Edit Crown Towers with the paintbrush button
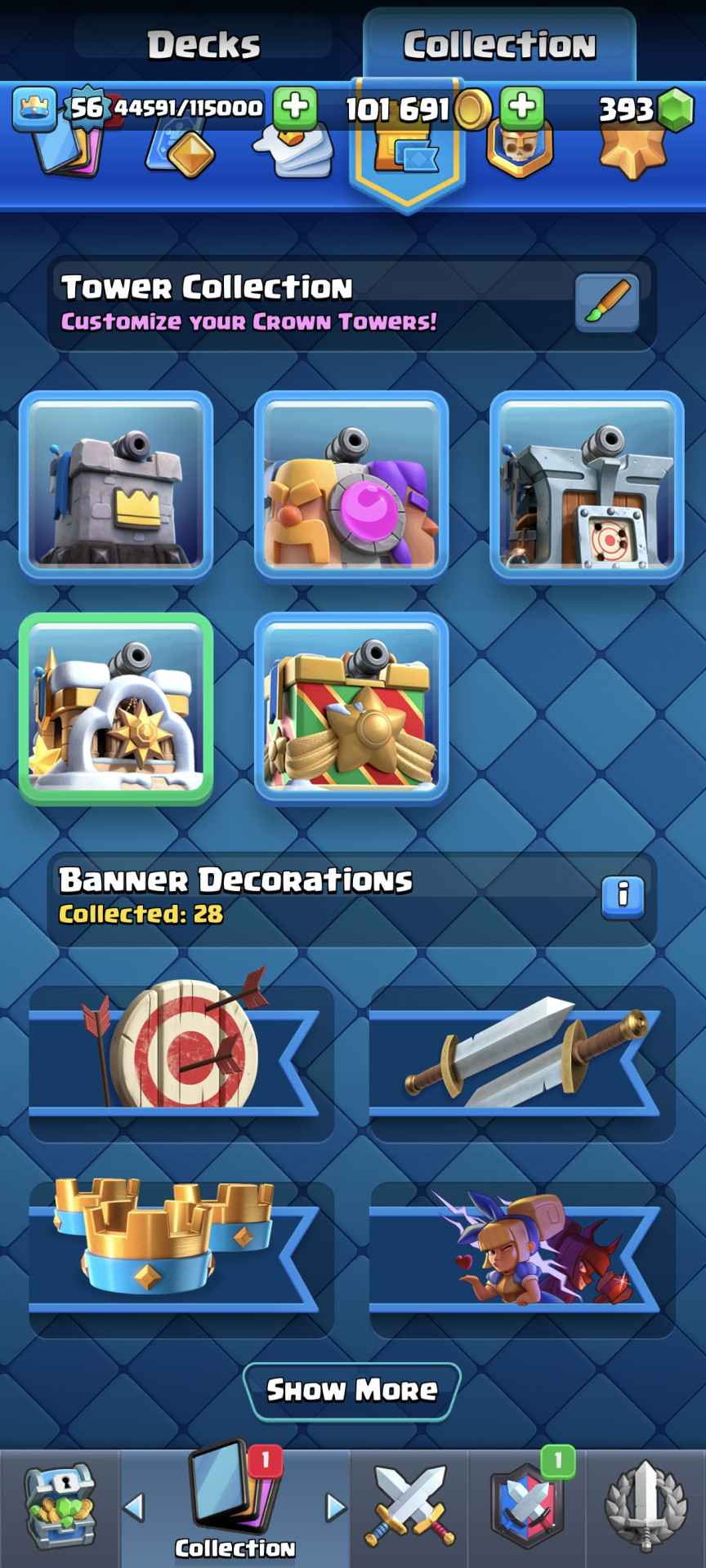This screenshot has width=706, height=1568. coord(606,303)
